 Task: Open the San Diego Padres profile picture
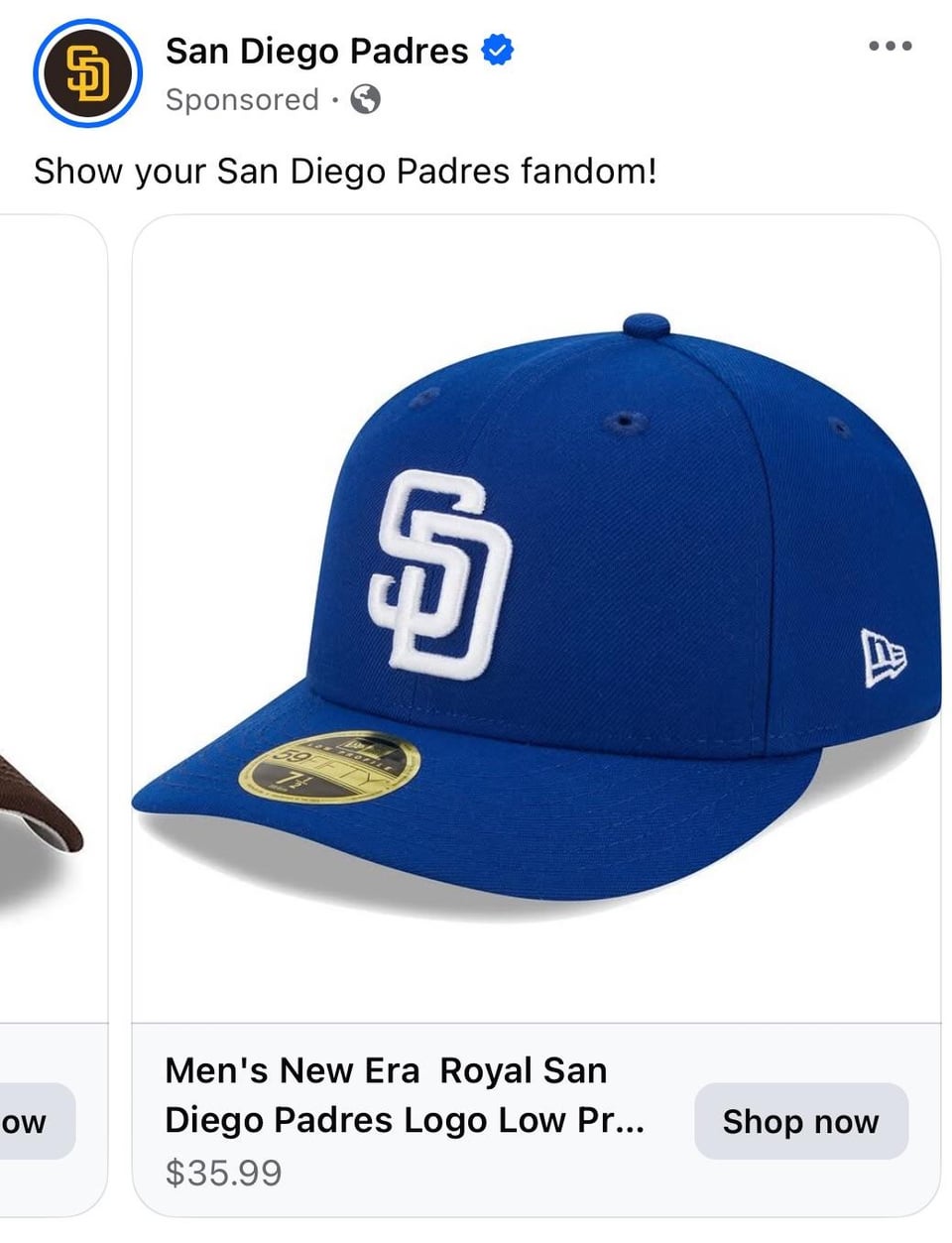[87, 73]
